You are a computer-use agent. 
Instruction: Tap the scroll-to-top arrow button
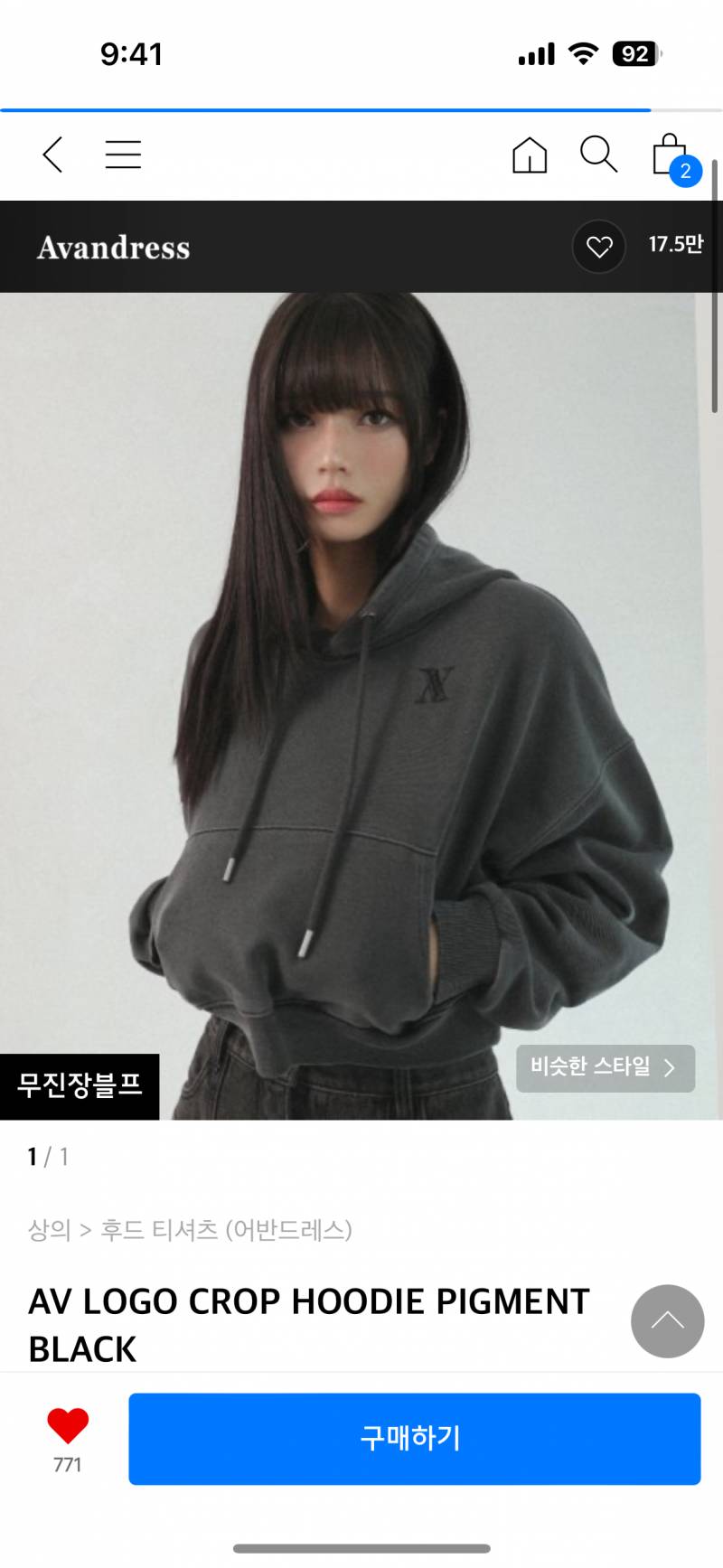pos(667,1321)
